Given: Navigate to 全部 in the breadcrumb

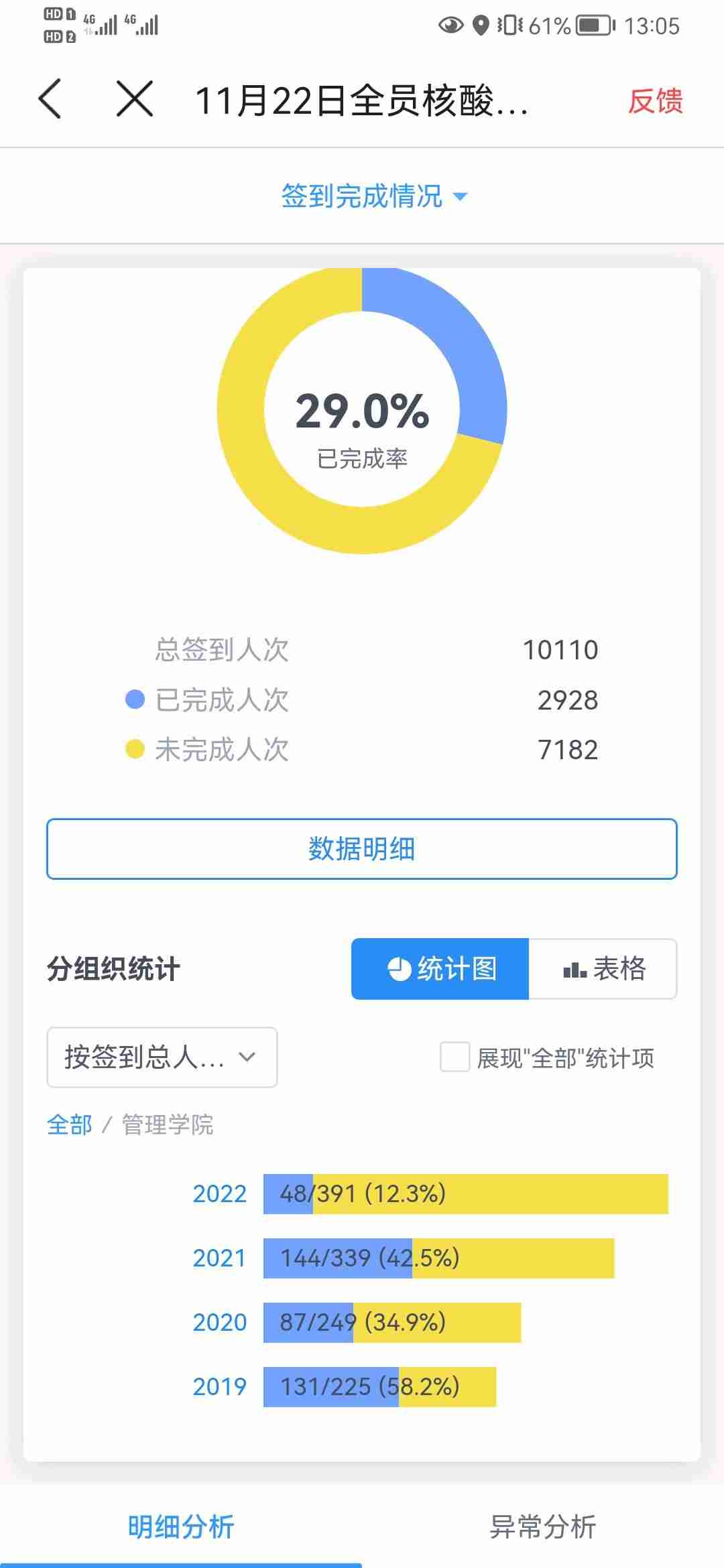Looking at the screenshot, I should [x=69, y=1124].
